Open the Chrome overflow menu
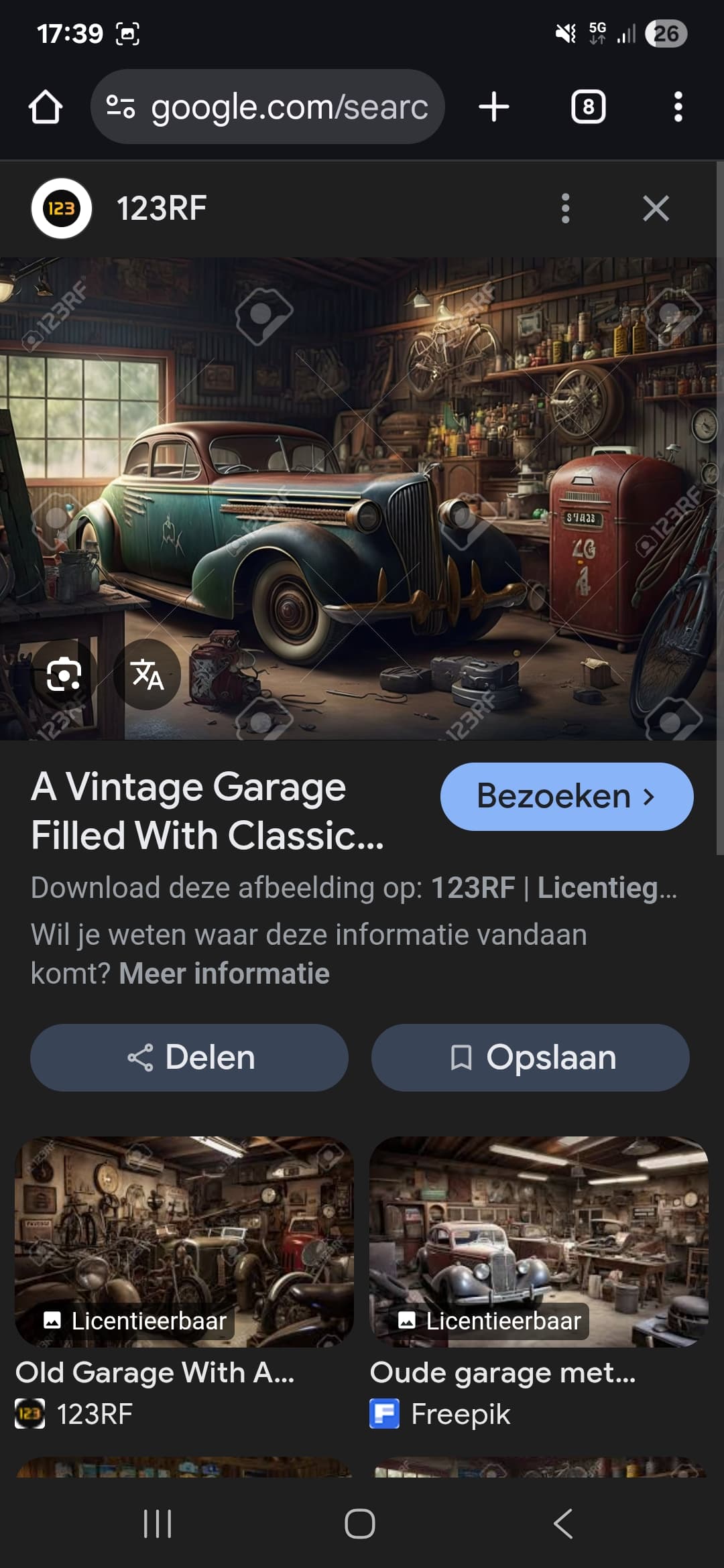This screenshot has height=1568, width=724. tap(678, 107)
